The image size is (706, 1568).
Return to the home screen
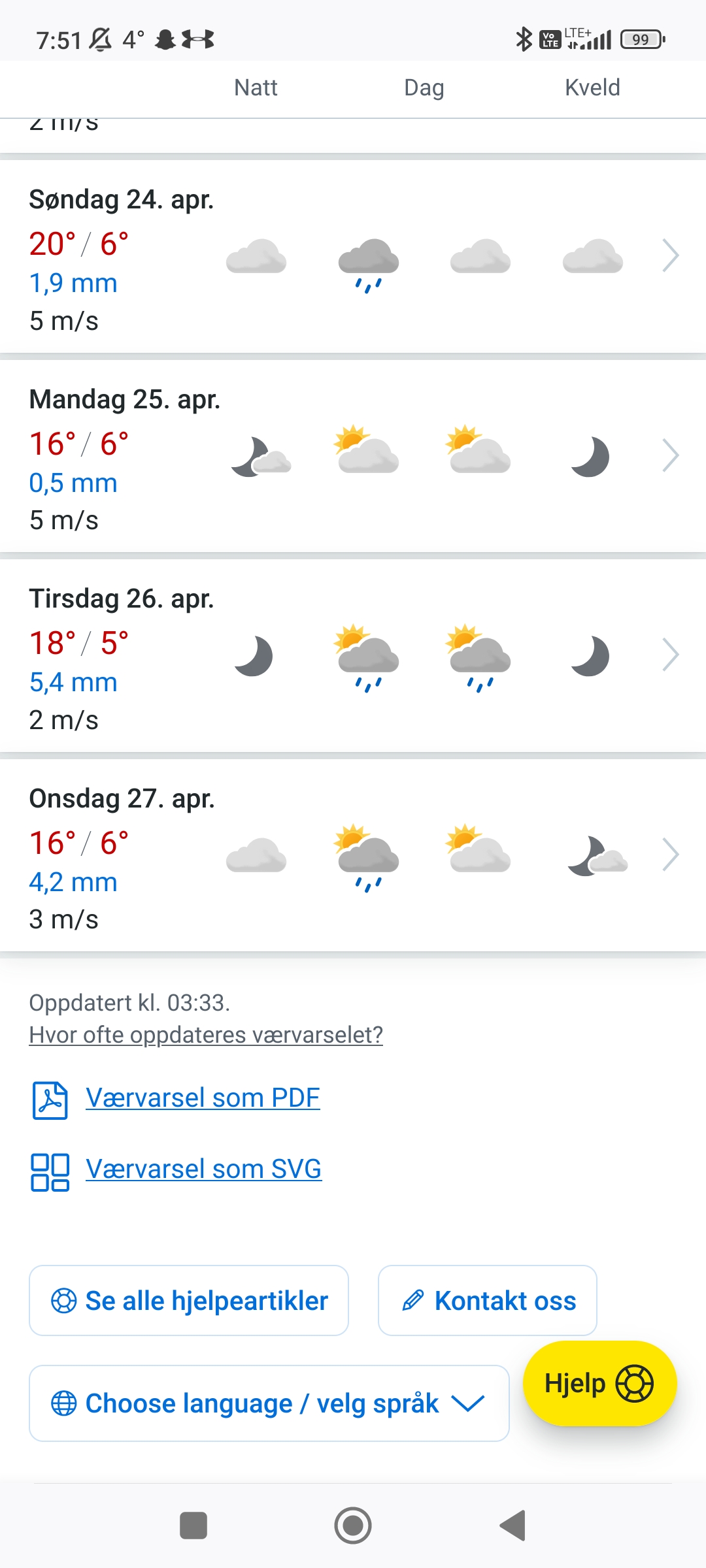point(353,1526)
